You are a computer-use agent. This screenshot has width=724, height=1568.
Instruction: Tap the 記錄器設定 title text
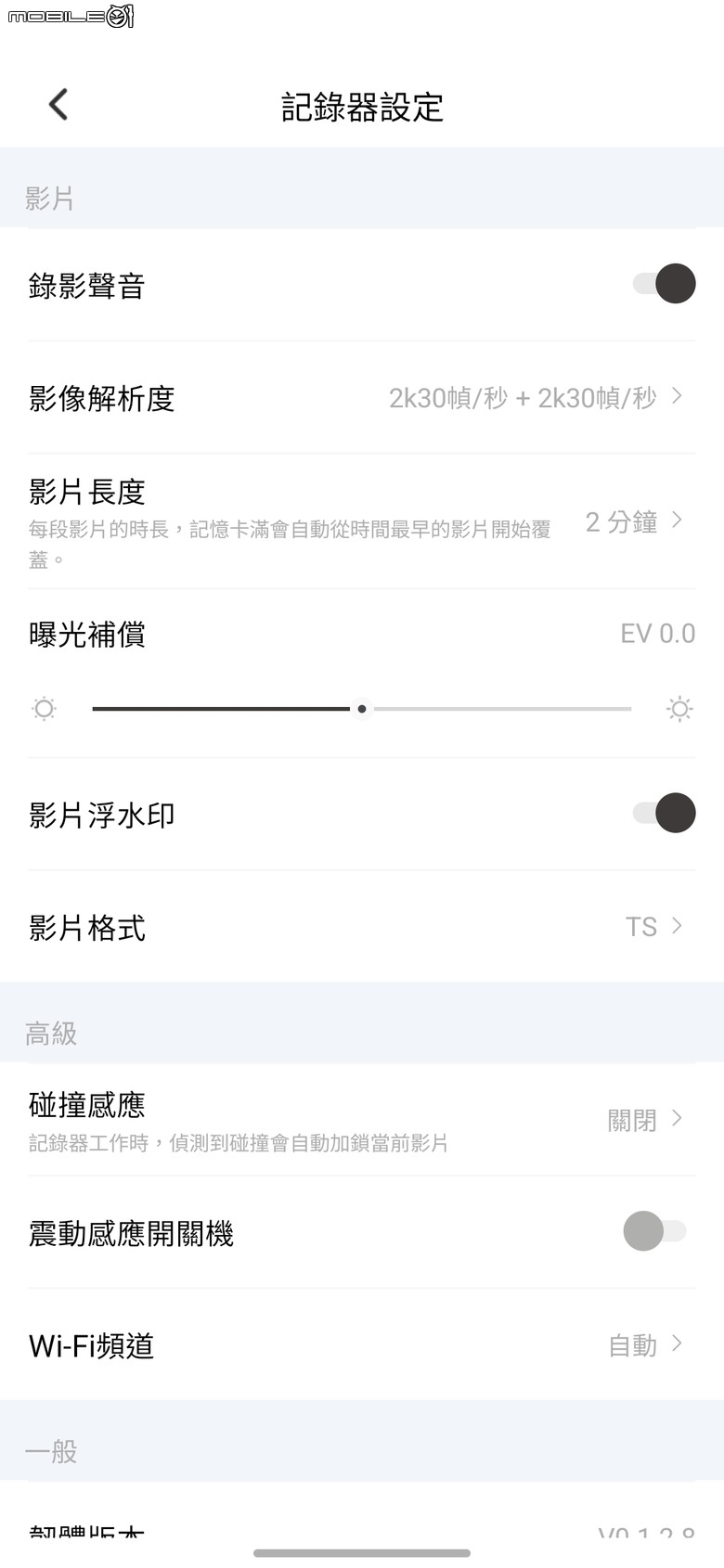tap(362, 109)
